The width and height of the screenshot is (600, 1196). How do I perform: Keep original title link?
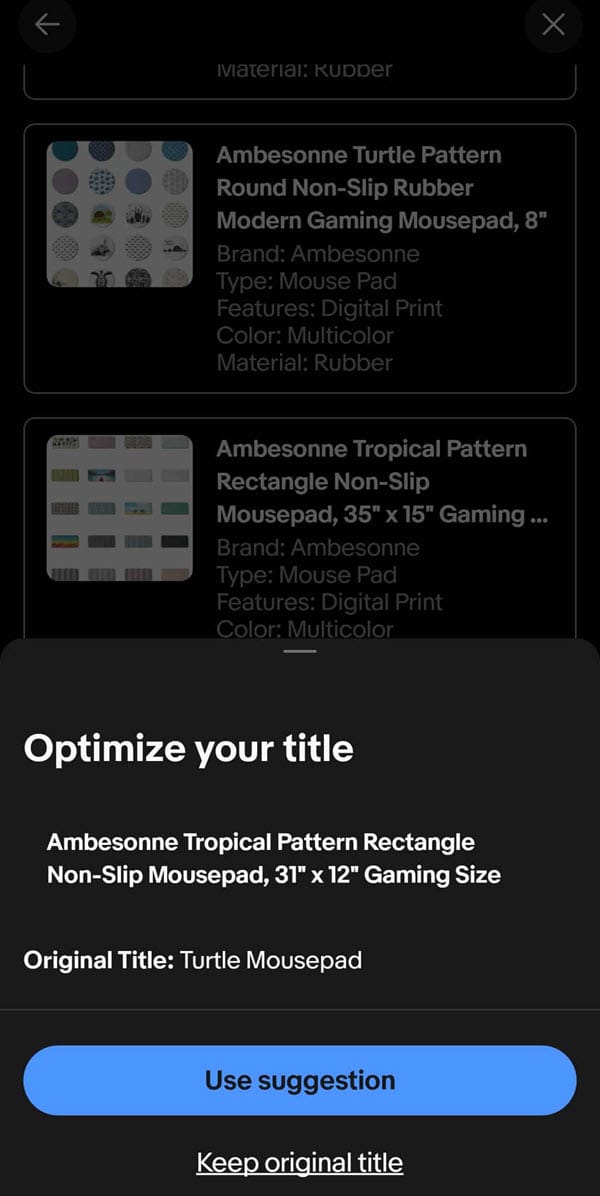point(300,1163)
